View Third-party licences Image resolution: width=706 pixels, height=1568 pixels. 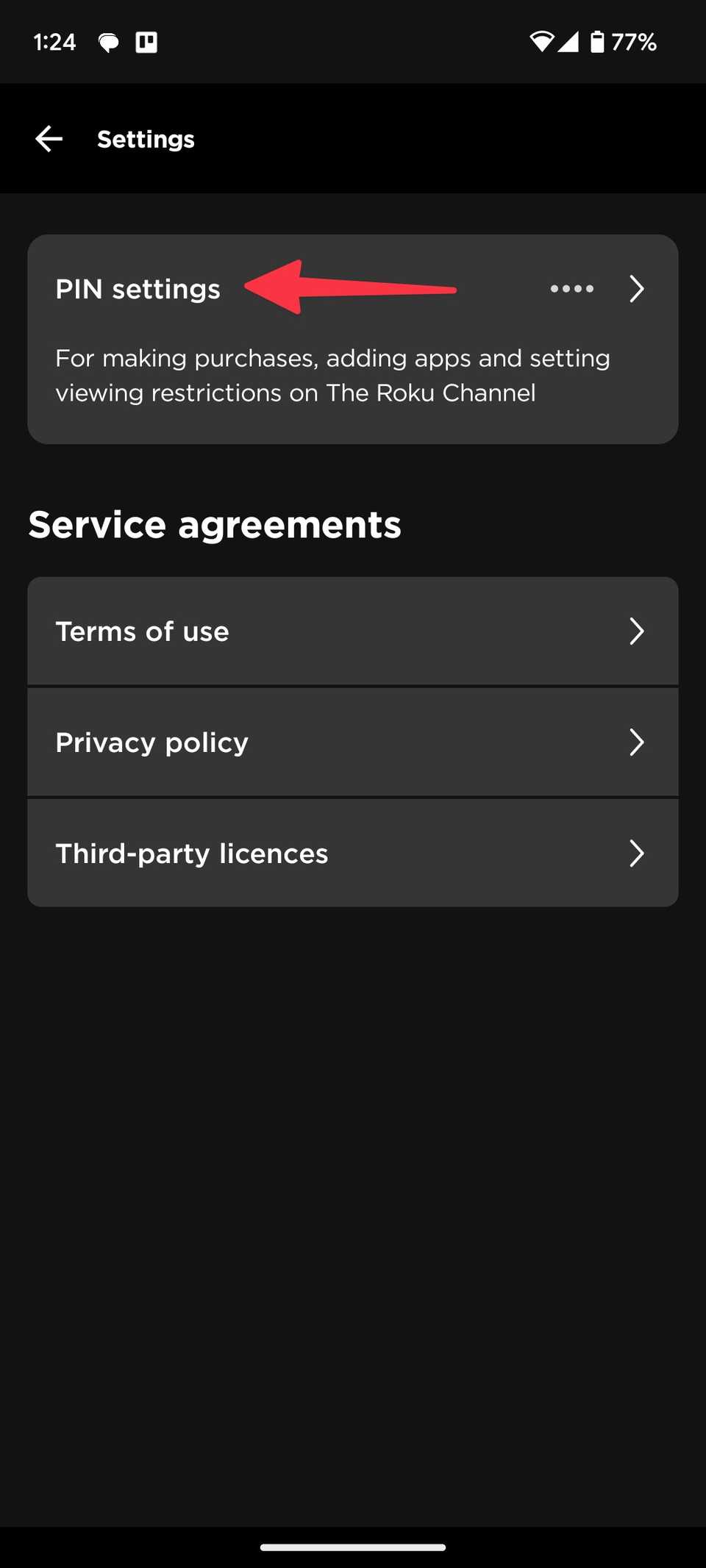click(x=190, y=853)
